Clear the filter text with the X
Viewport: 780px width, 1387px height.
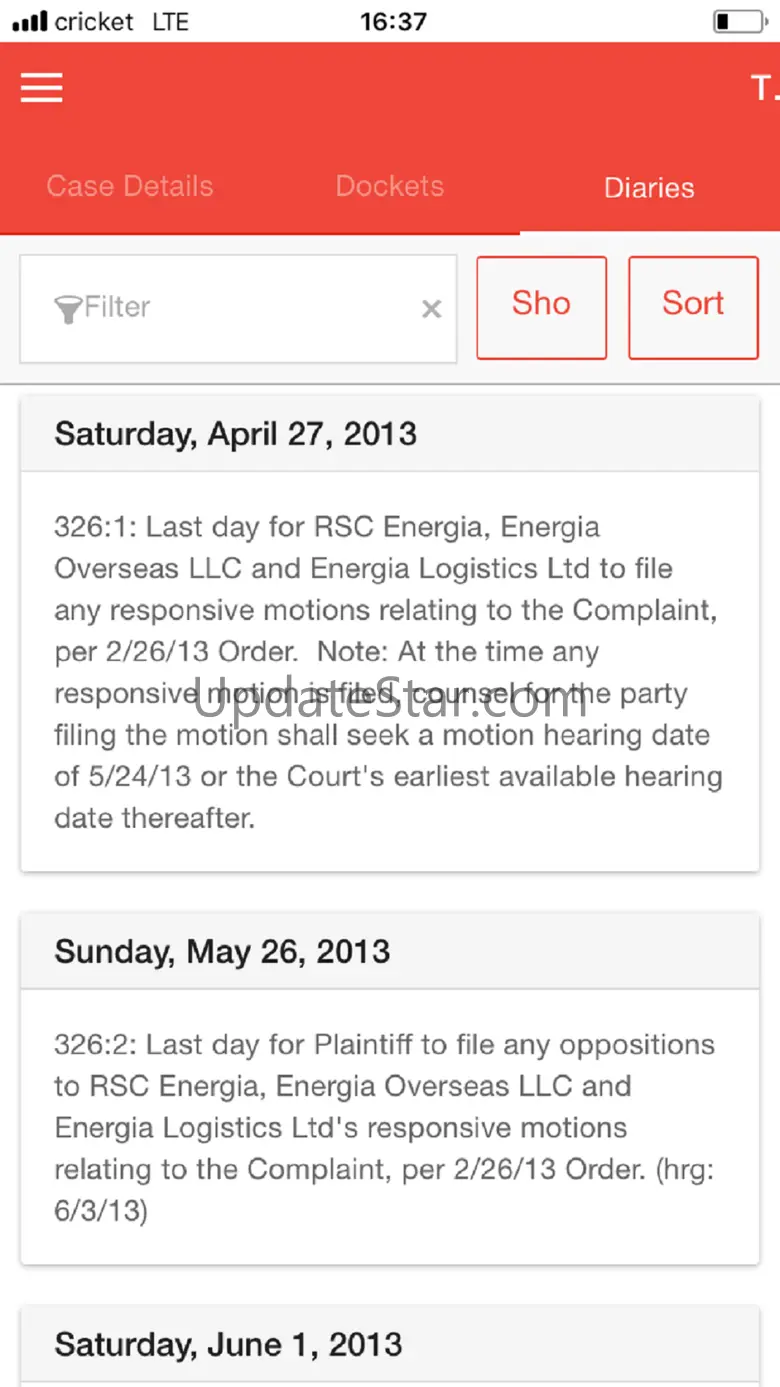pyautogui.click(x=431, y=309)
